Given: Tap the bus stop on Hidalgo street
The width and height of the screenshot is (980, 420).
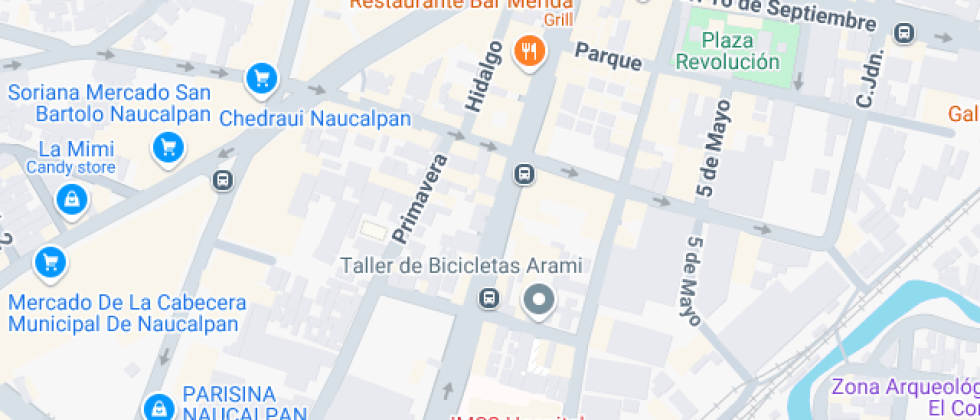Looking at the screenshot, I should click(x=524, y=175).
